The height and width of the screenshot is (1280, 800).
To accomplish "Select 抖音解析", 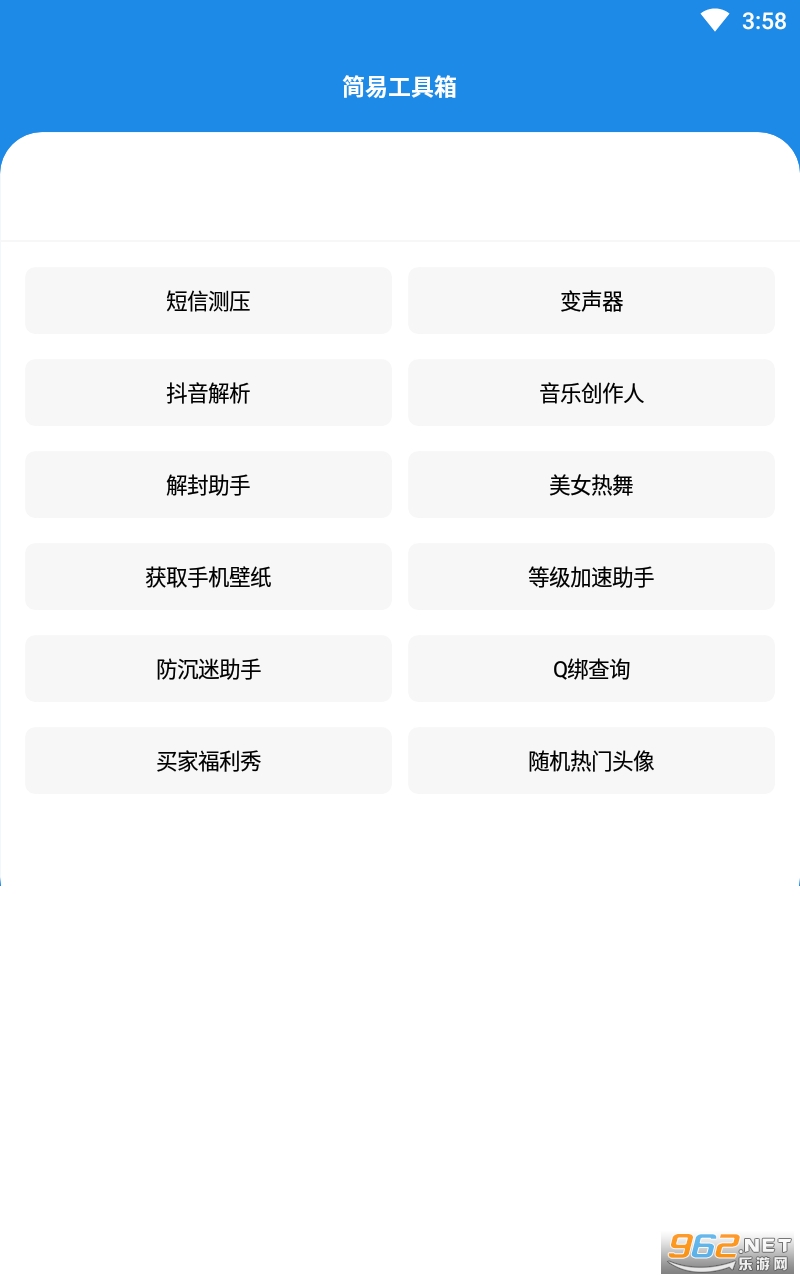I will pos(208,393).
